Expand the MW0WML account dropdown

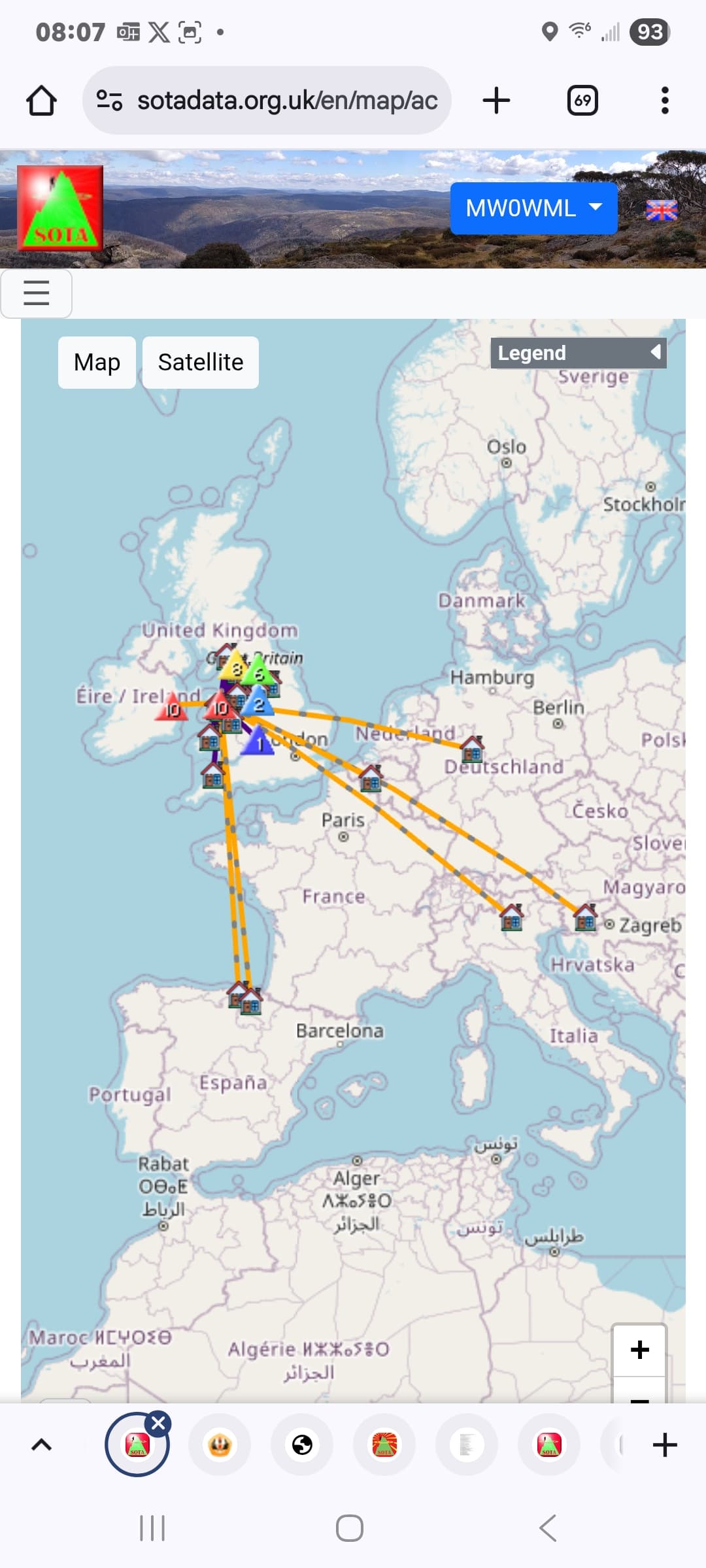[533, 208]
